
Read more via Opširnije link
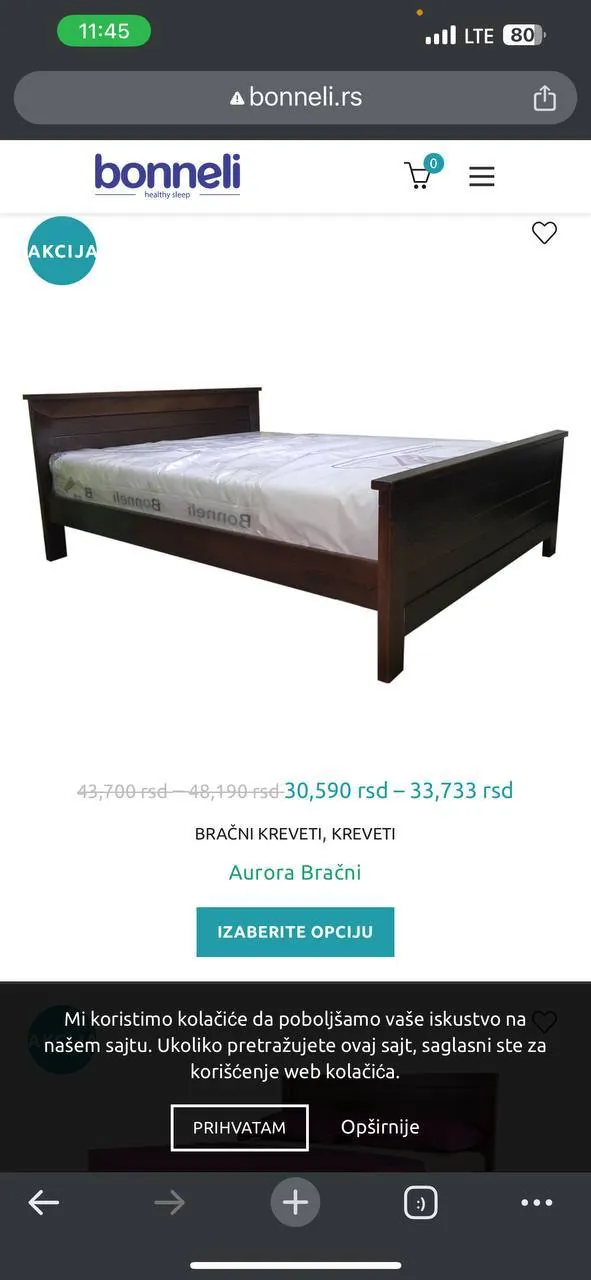click(x=380, y=1128)
